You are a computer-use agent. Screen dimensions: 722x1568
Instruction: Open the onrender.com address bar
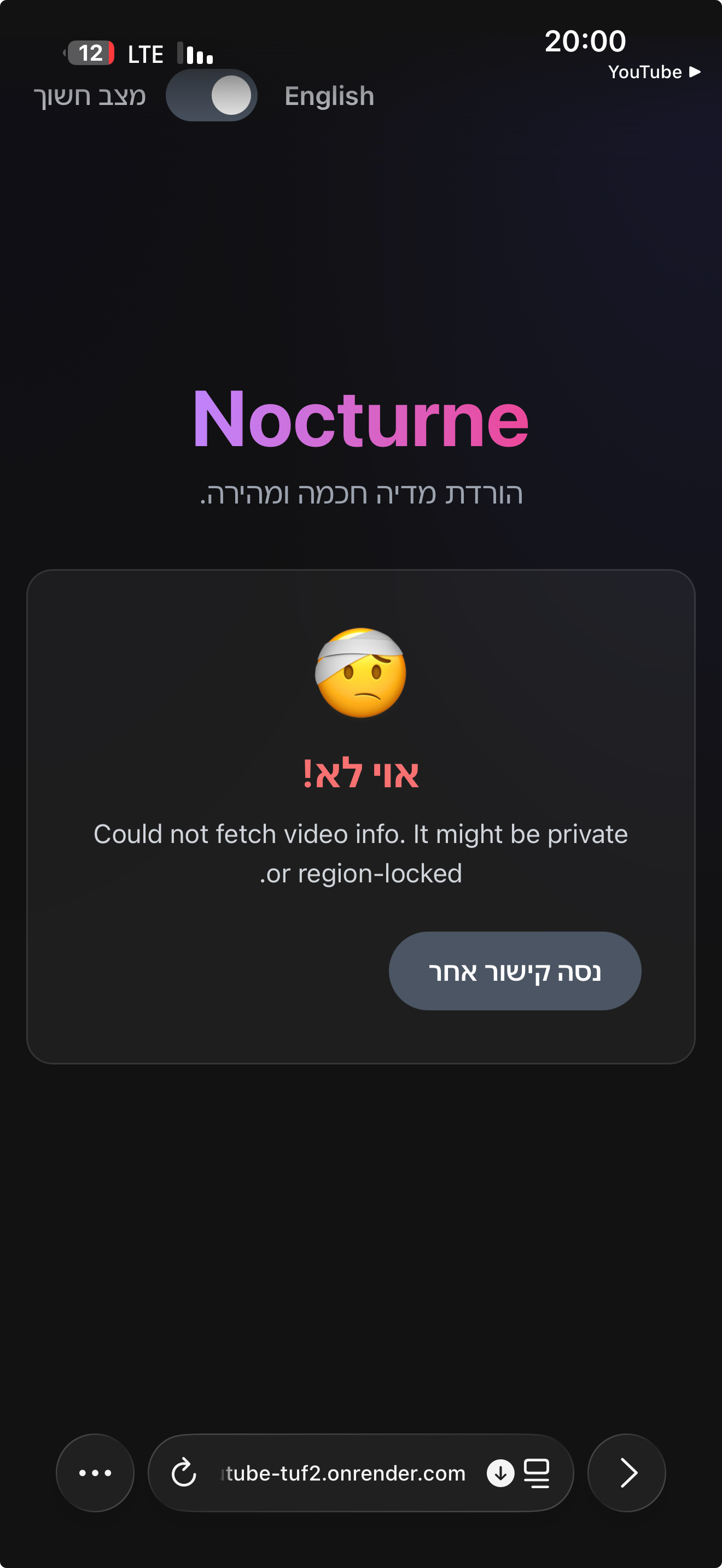pos(345,1473)
